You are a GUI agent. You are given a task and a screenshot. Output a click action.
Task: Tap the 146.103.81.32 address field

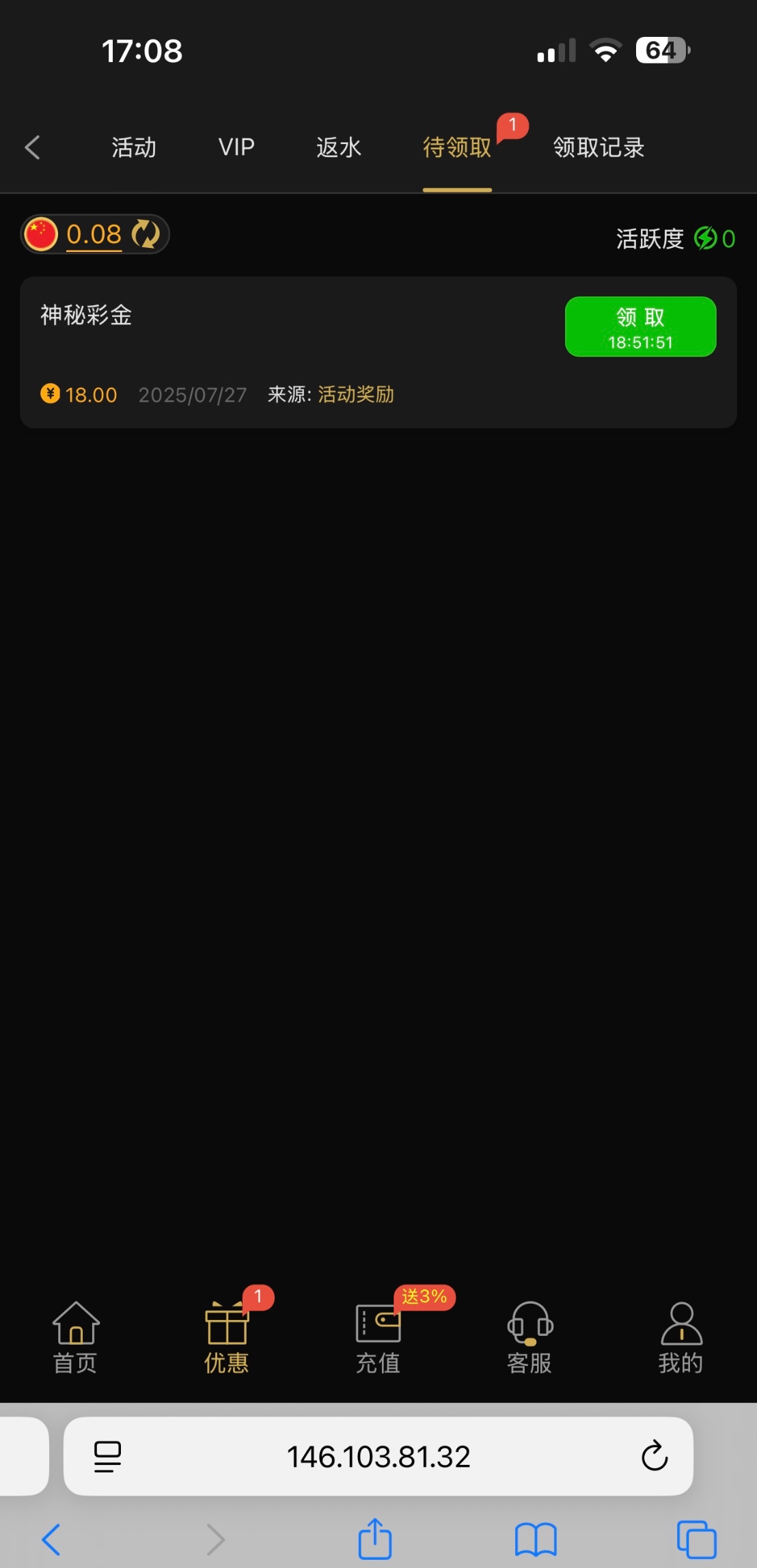[378, 1456]
